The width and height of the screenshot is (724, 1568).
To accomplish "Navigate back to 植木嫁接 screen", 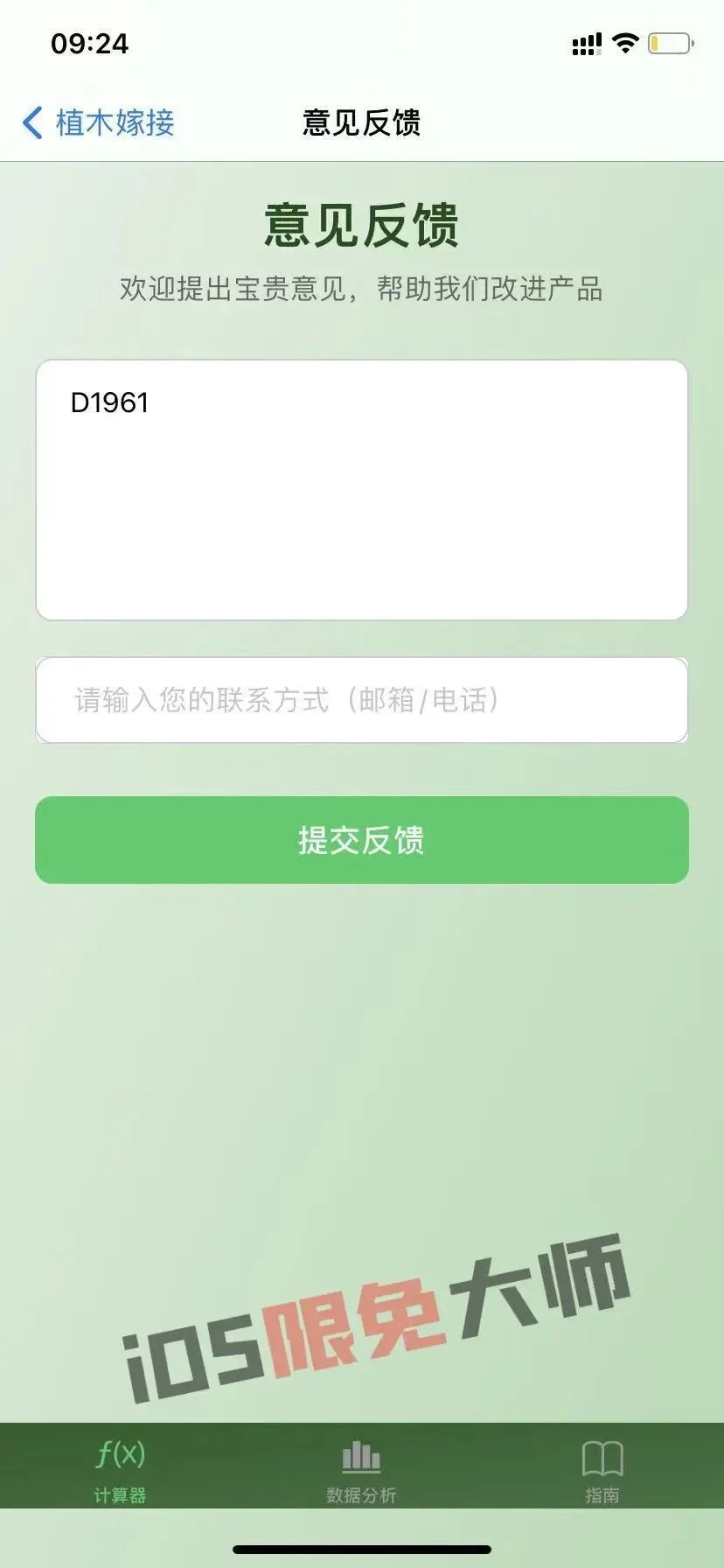I will coord(117,123).
